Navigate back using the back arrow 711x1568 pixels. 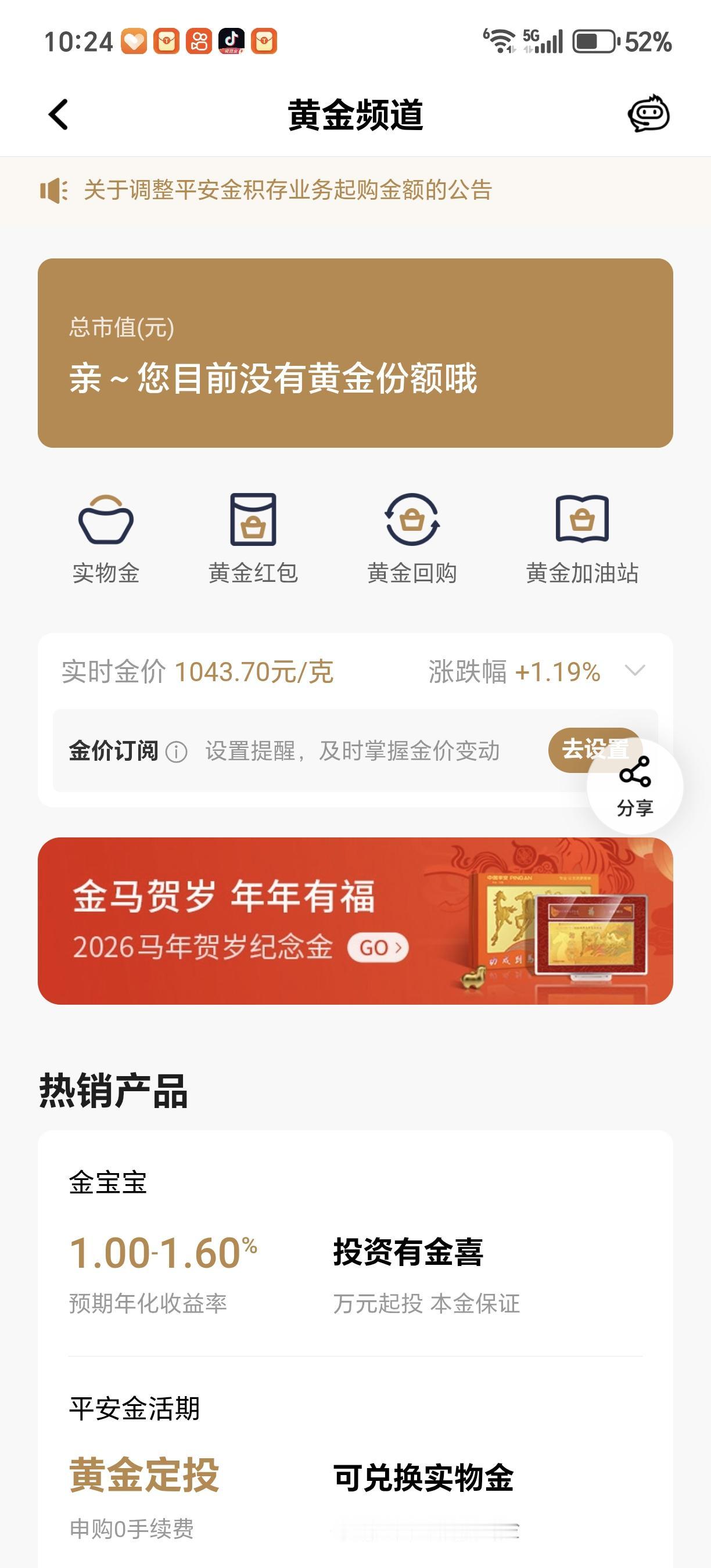click(x=58, y=114)
